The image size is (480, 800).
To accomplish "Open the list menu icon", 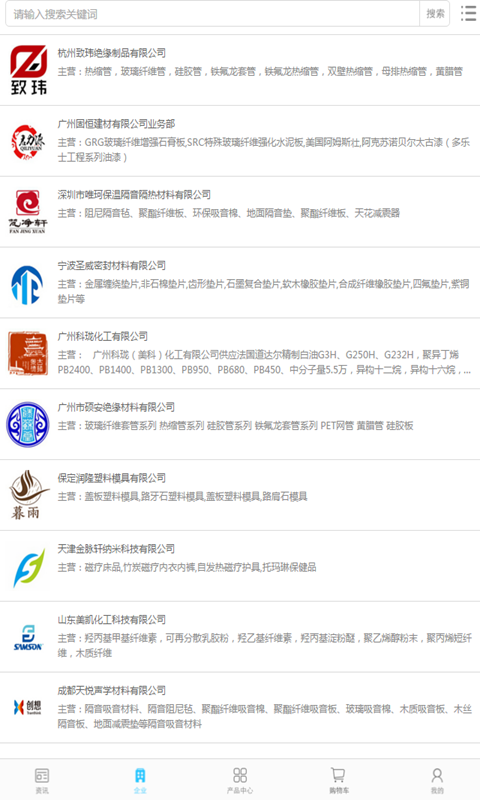I will [x=468, y=13].
